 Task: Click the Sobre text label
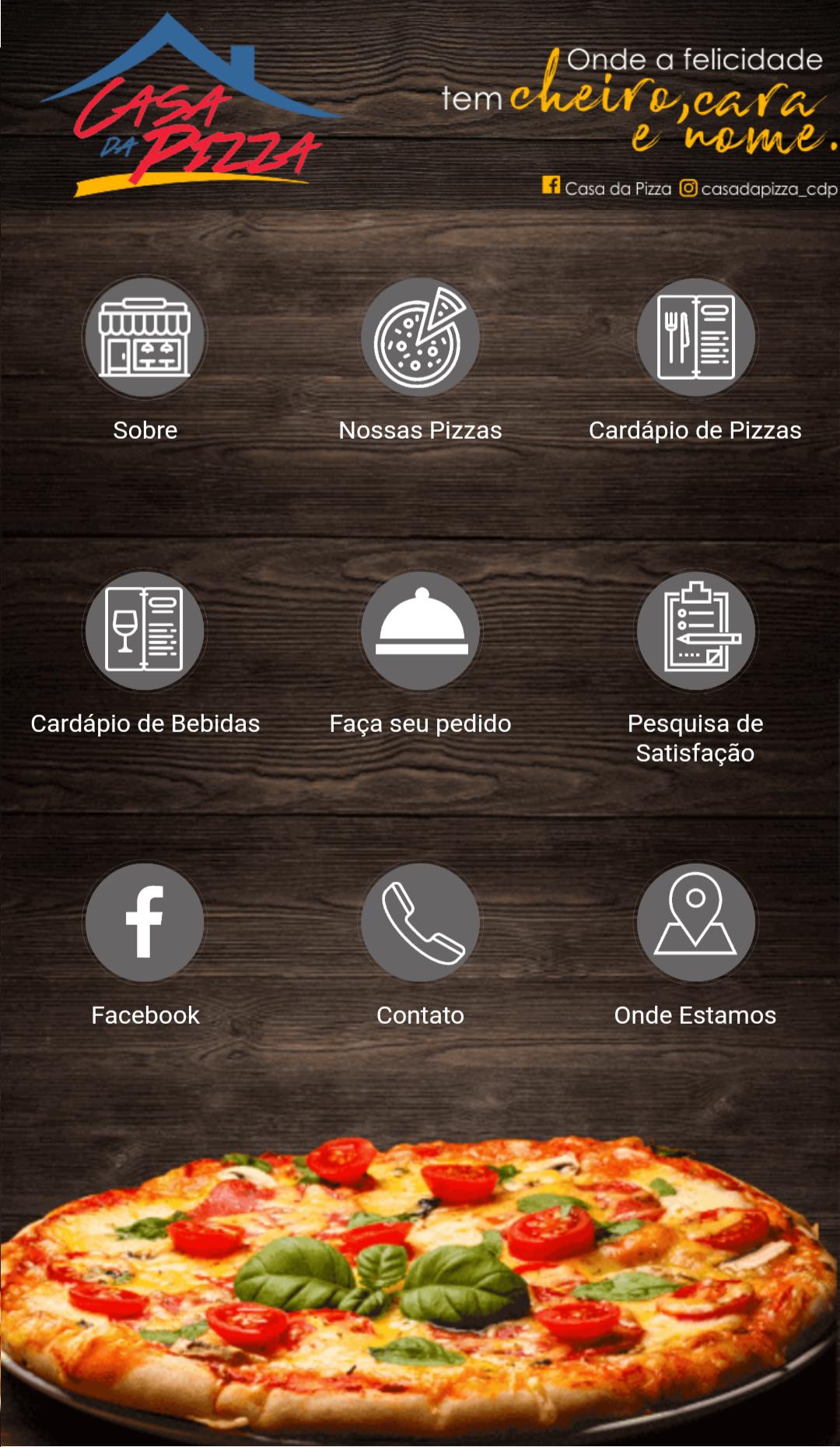(x=145, y=429)
